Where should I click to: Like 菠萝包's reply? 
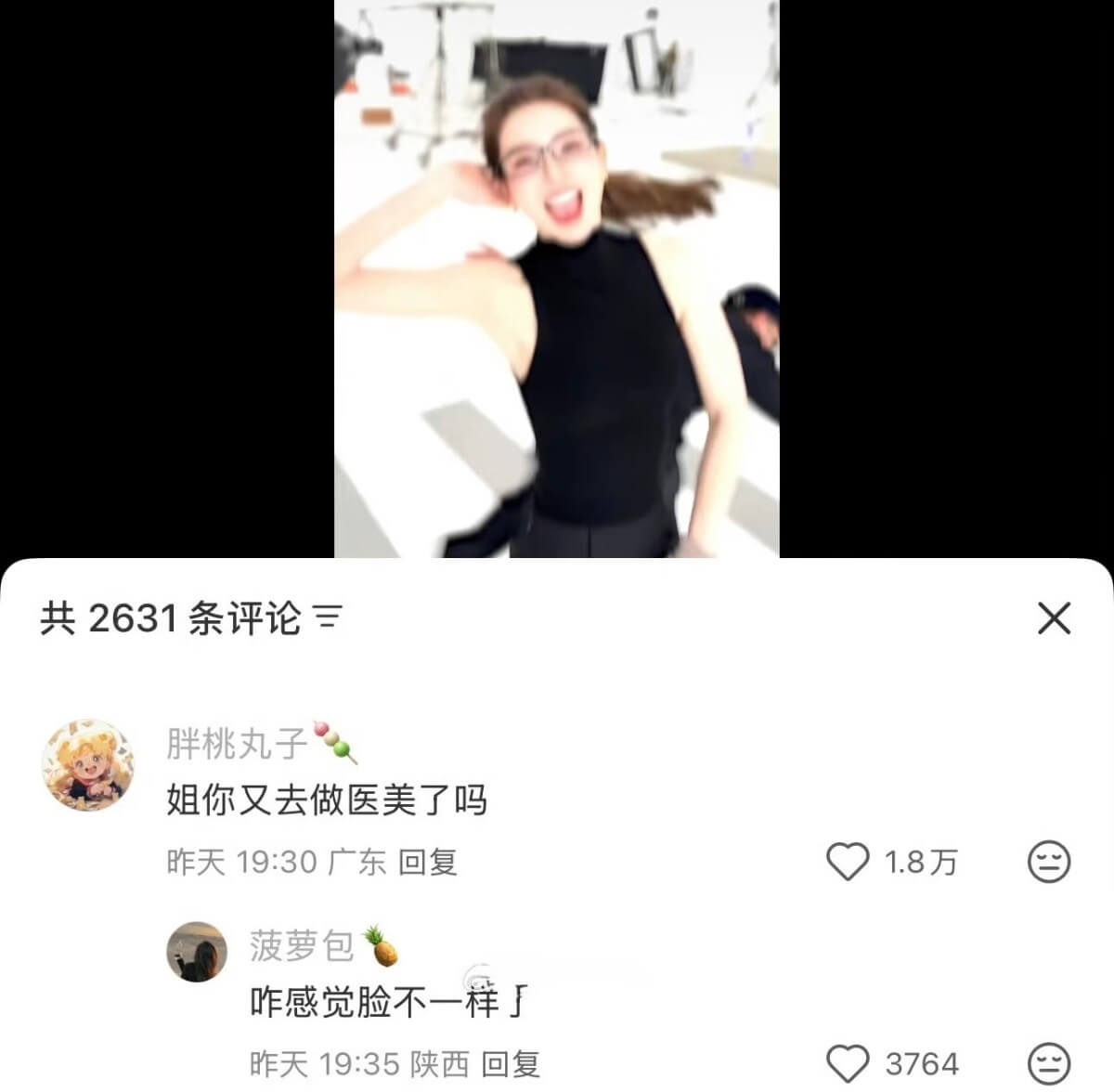click(x=848, y=1063)
